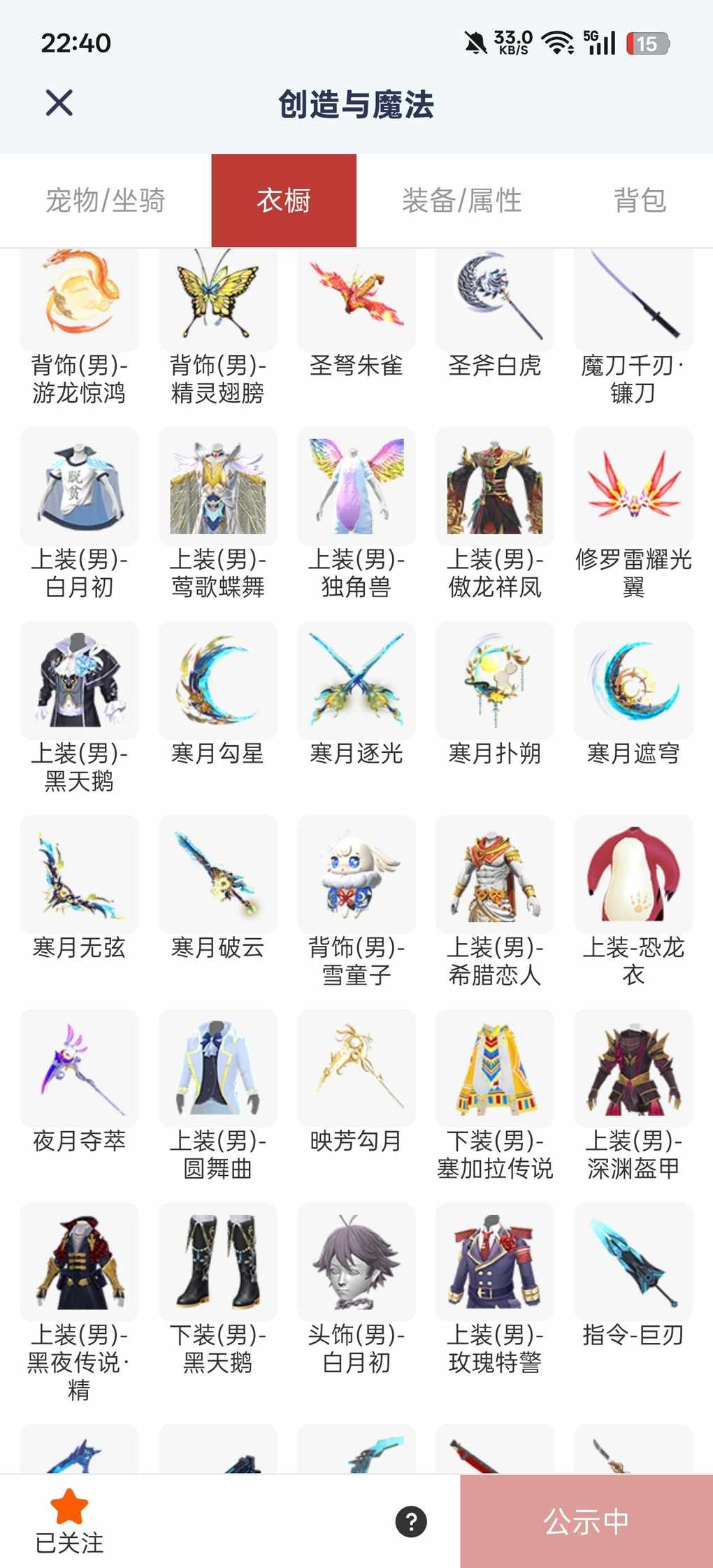
Task: Open the 背包 tab
Action: (639, 201)
